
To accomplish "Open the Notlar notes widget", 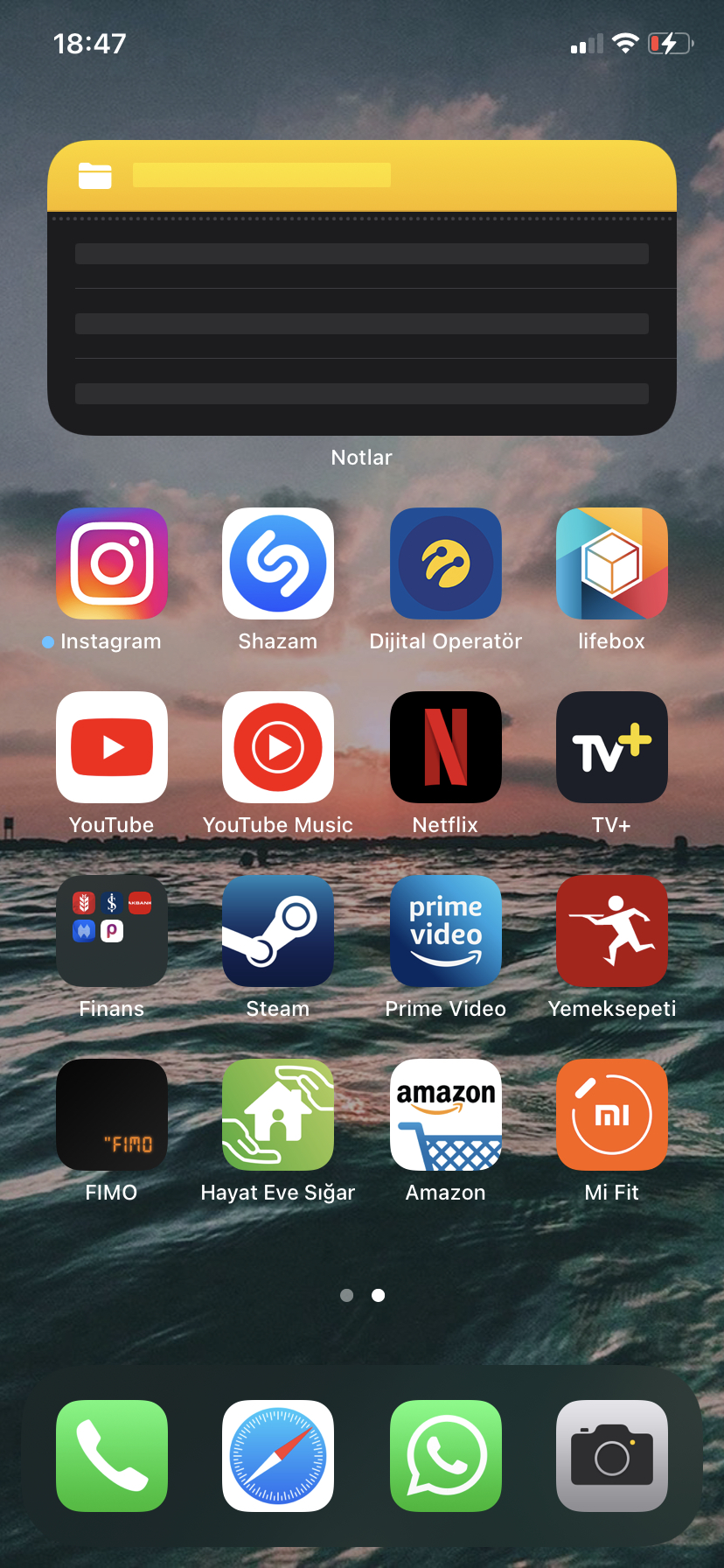I will coord(362,288).
